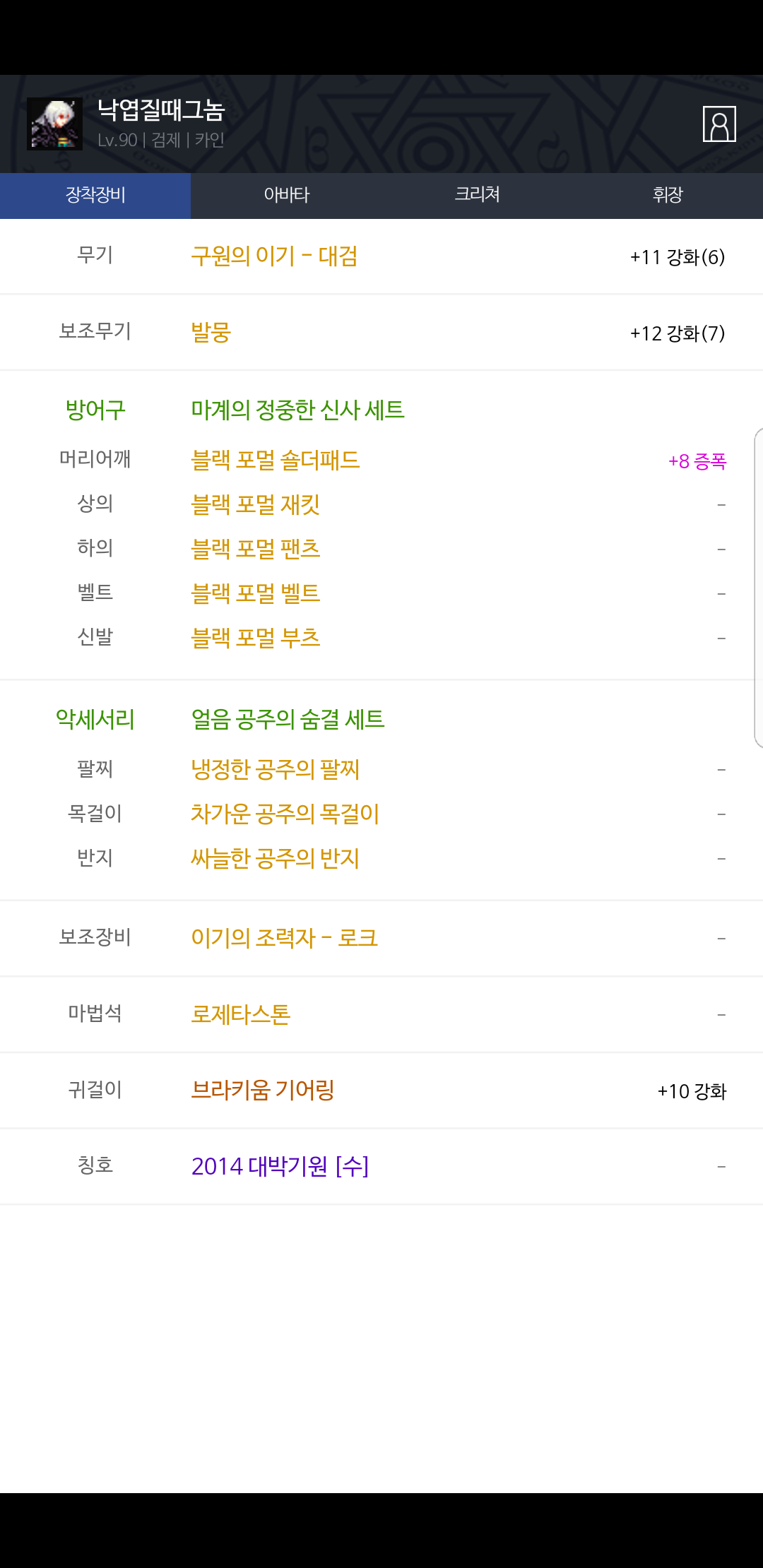The image size is (763, 1568).
Task: Open 차가운 공주의 목걸이 details
Action: click(285, 814)
